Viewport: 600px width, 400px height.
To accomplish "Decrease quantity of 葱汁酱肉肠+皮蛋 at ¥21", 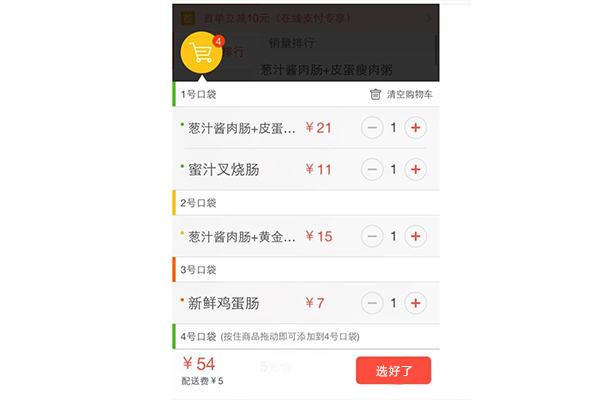I will (372, 128).
